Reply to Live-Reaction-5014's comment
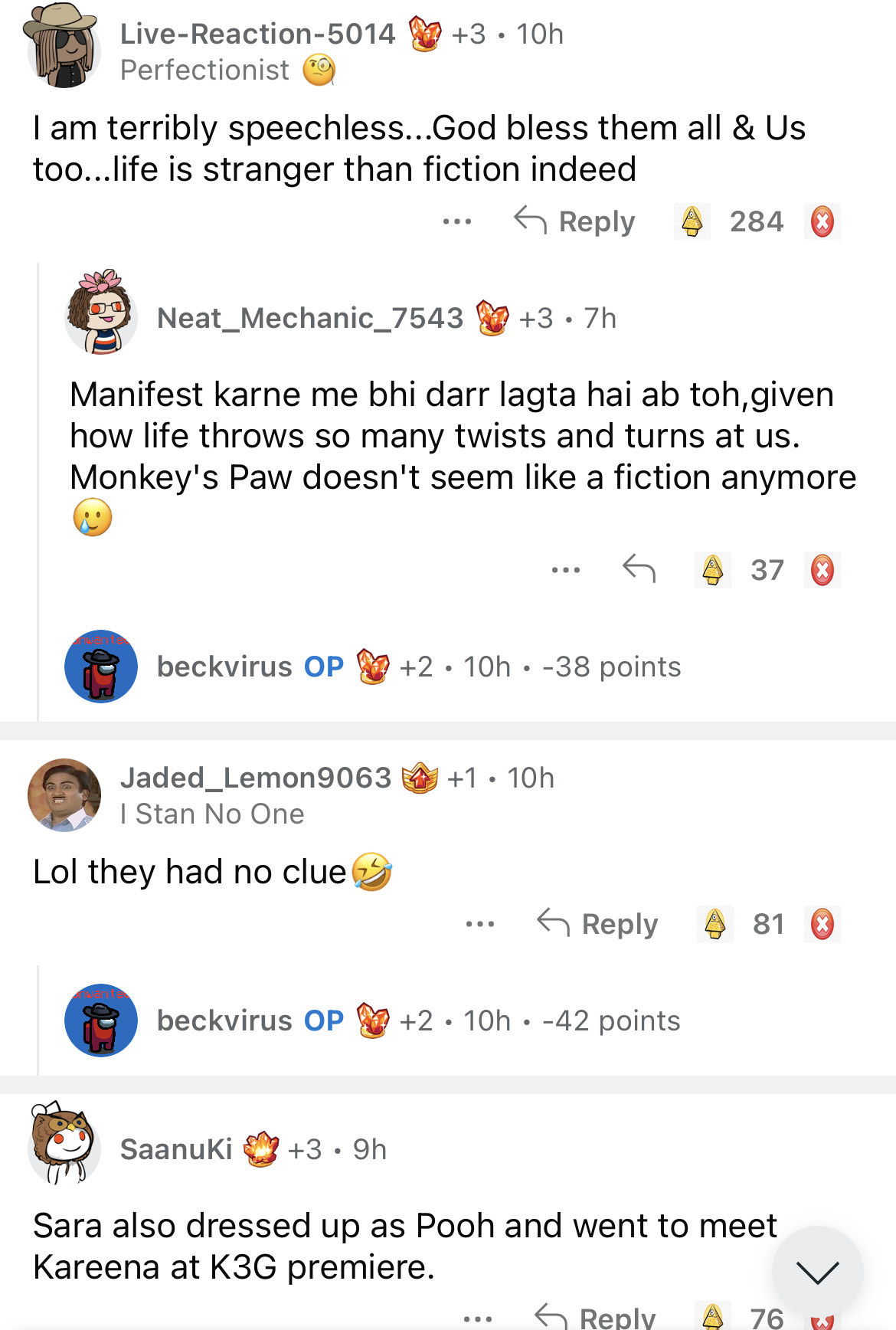This screenshot has width=896, height=1330. (x=575, y=221)
